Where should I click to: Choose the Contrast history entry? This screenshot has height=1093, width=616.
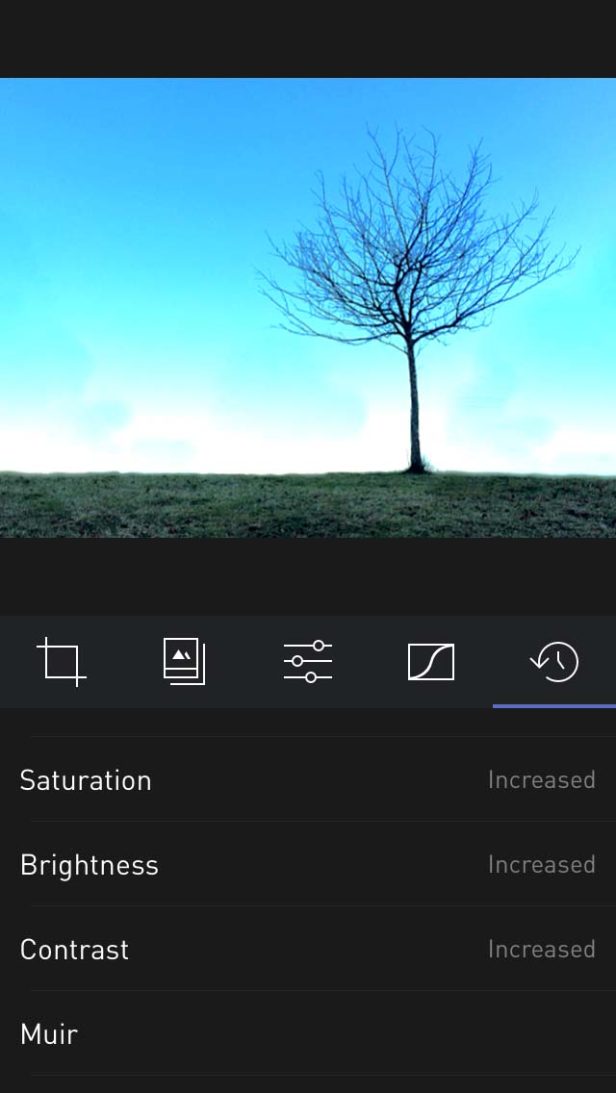tap(308, 949)
